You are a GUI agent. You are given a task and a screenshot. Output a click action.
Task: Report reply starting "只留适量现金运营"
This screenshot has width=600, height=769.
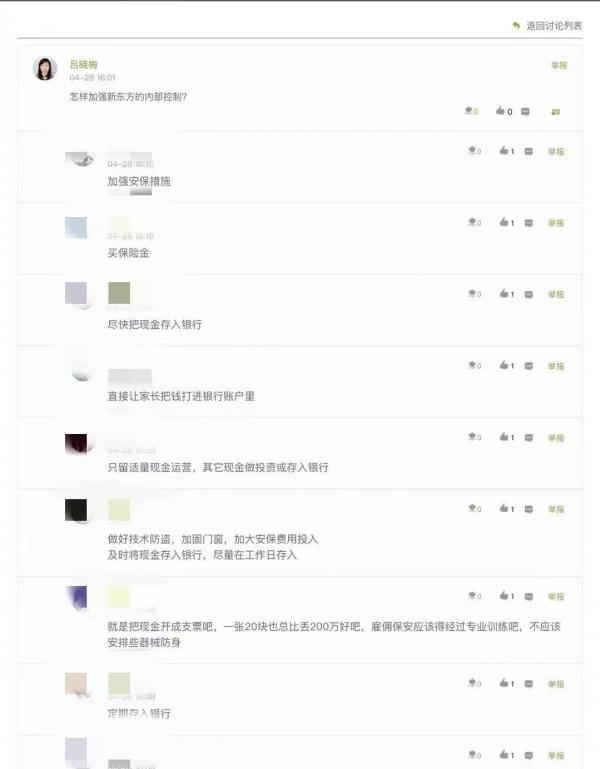point(556,438)
